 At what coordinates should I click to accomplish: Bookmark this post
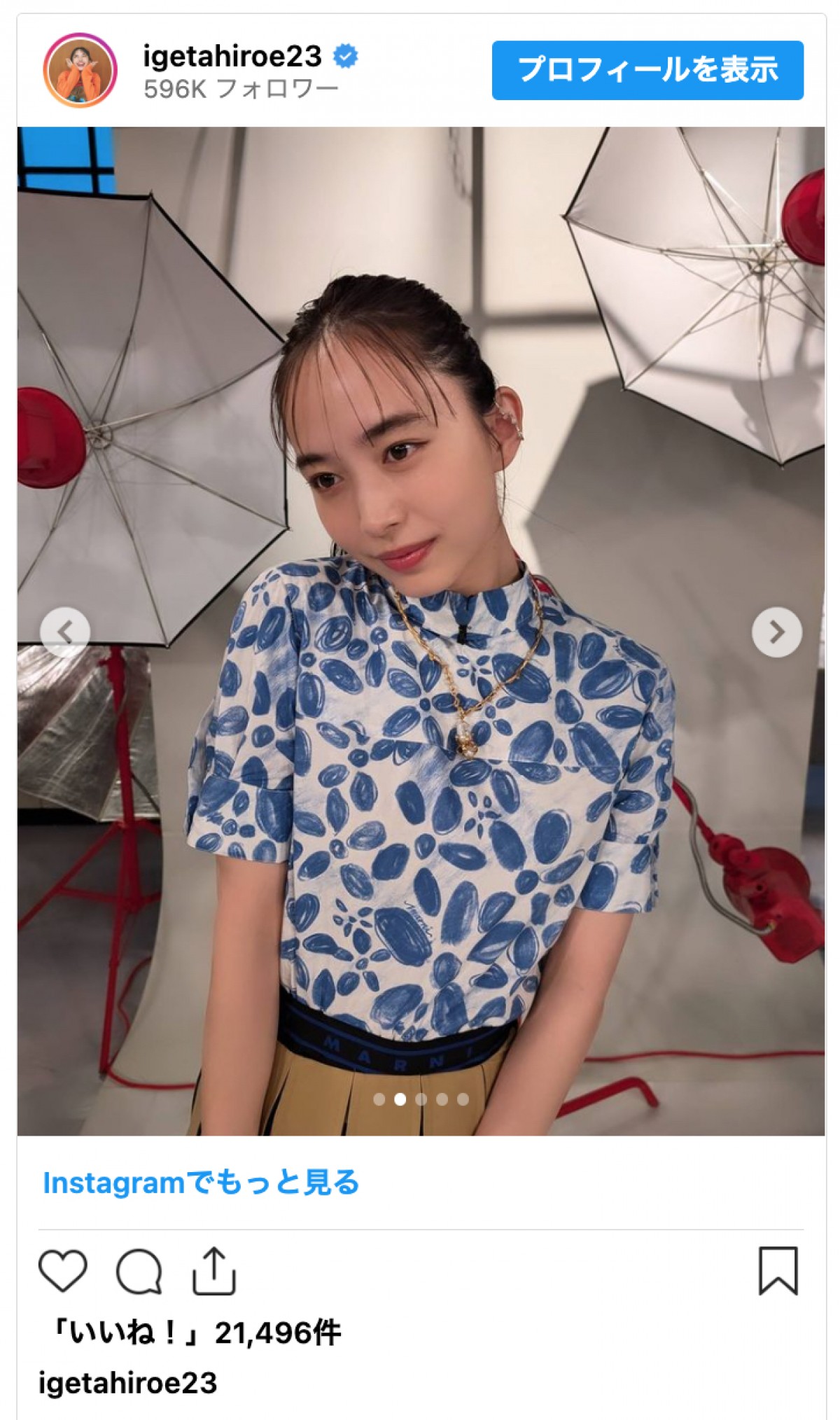(x=778, y=1271)
